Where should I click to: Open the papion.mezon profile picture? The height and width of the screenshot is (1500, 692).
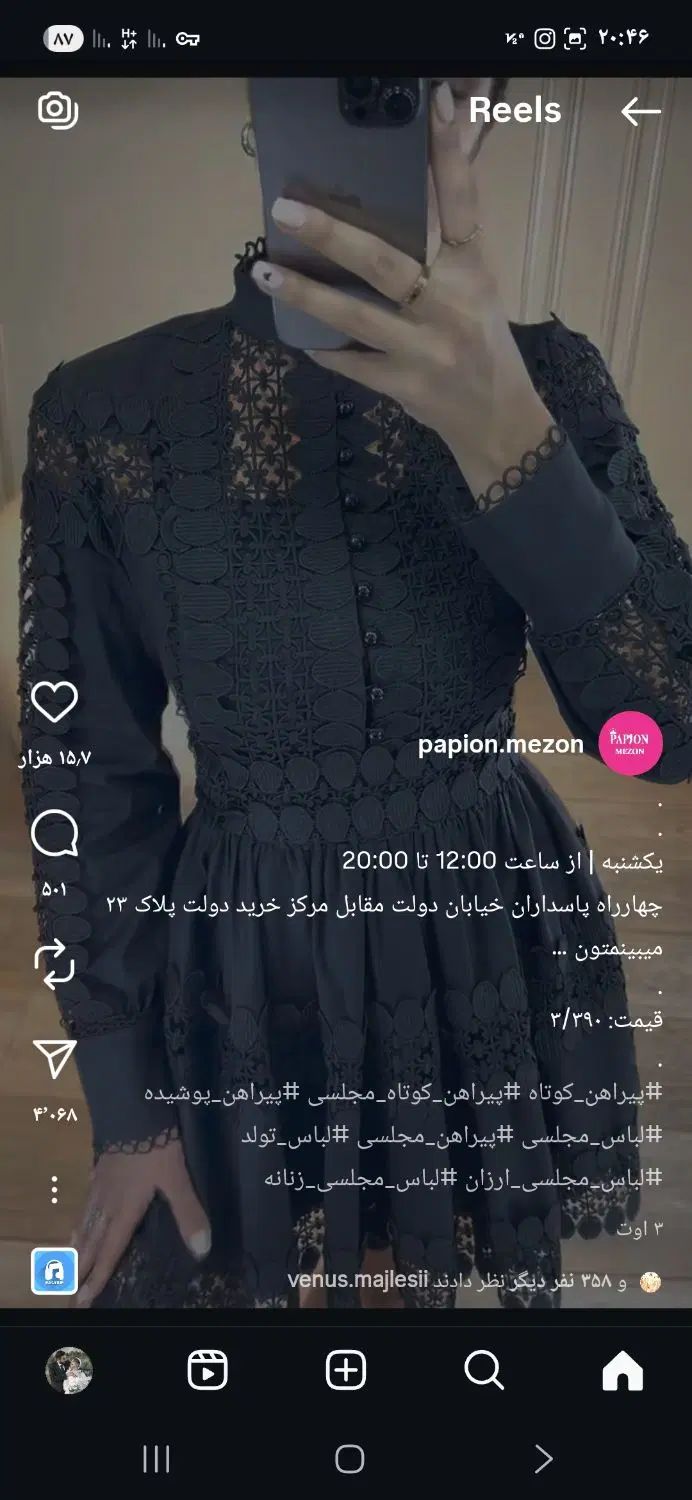pos(630,744)
